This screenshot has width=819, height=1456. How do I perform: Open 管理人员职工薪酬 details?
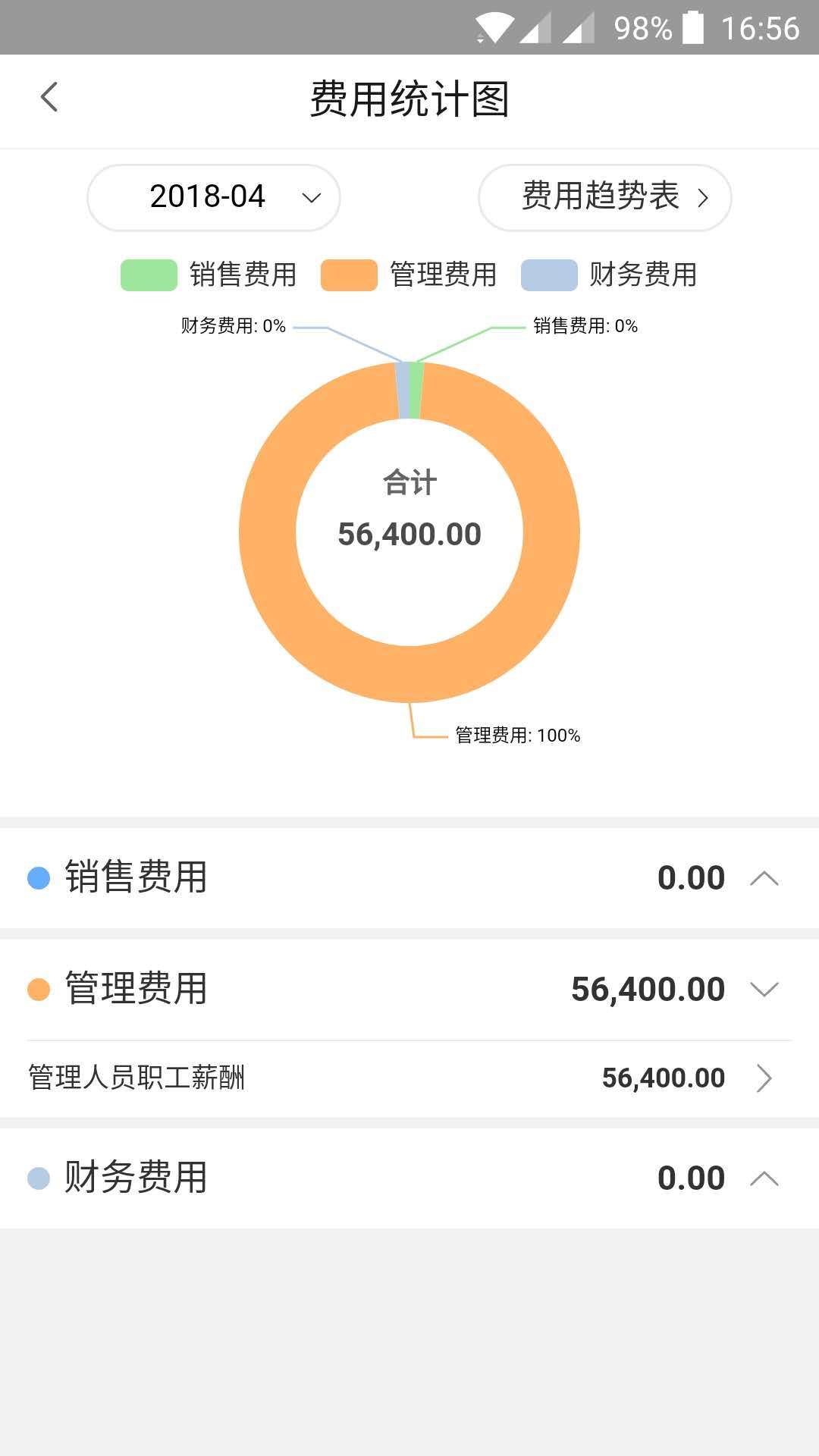(x=409, y=1078)
